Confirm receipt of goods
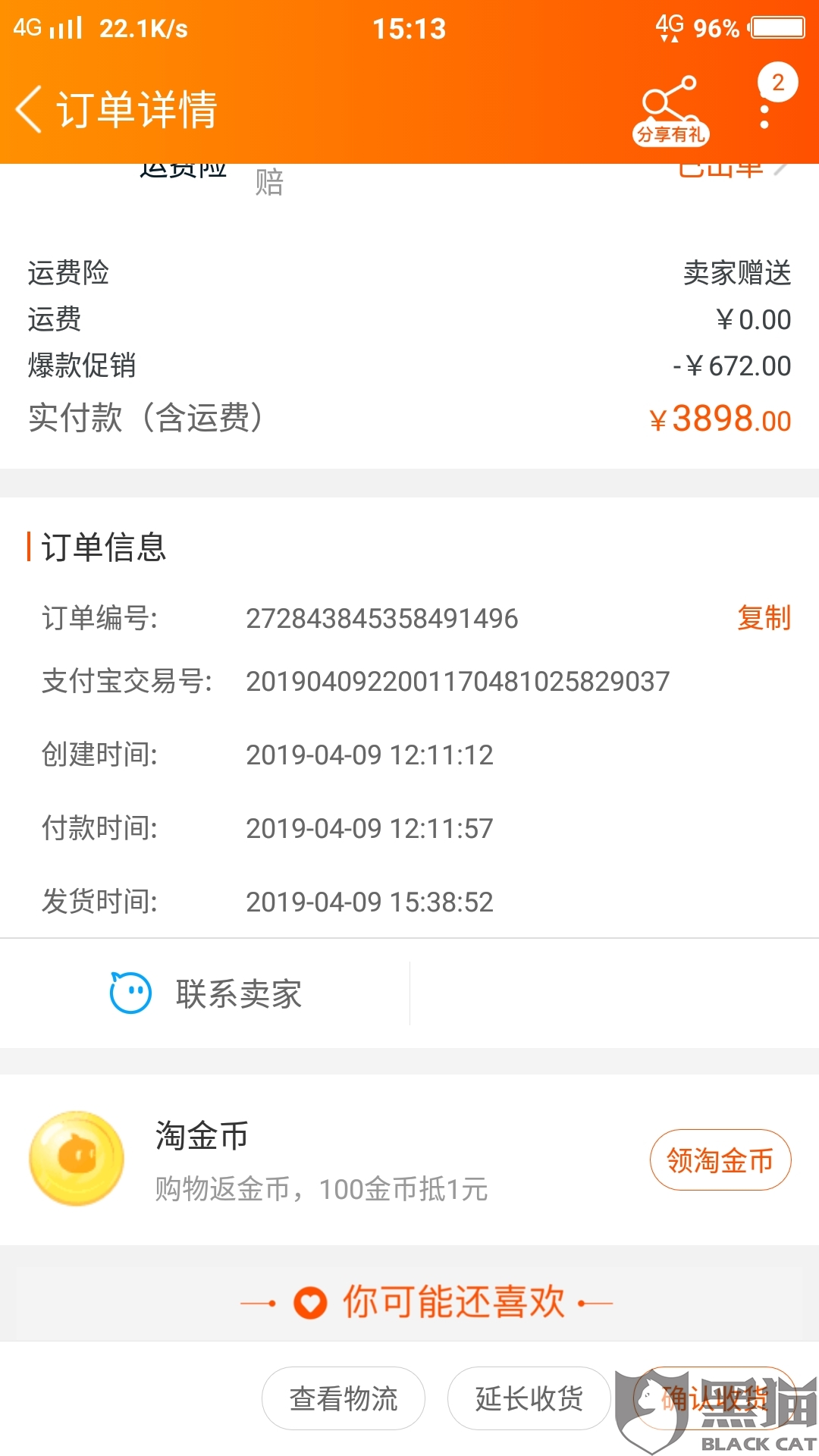The image size is (819, 1456). pyautogui.click(x=714, y=1398)
